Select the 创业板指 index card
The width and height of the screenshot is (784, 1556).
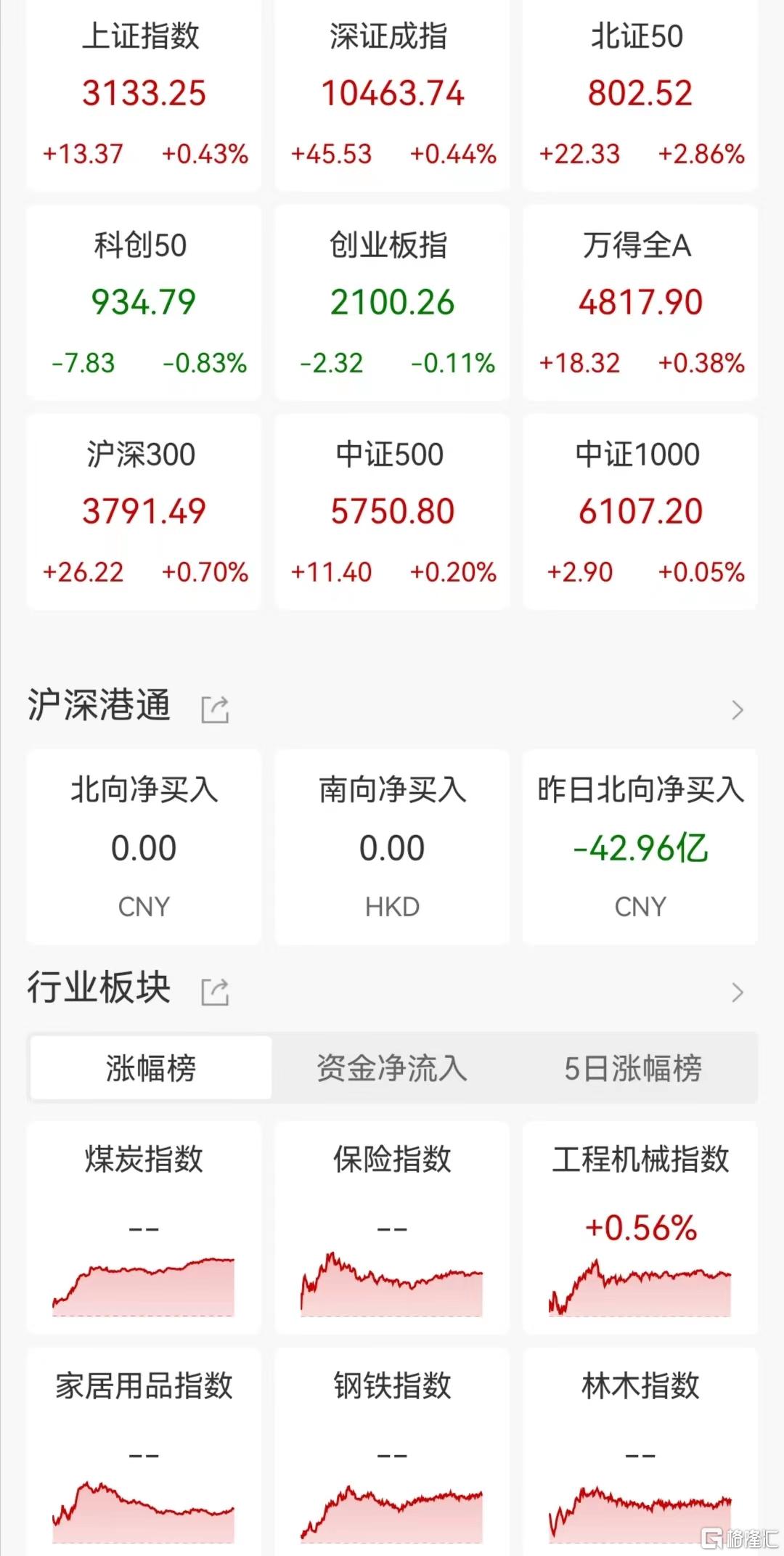[392, 303]
